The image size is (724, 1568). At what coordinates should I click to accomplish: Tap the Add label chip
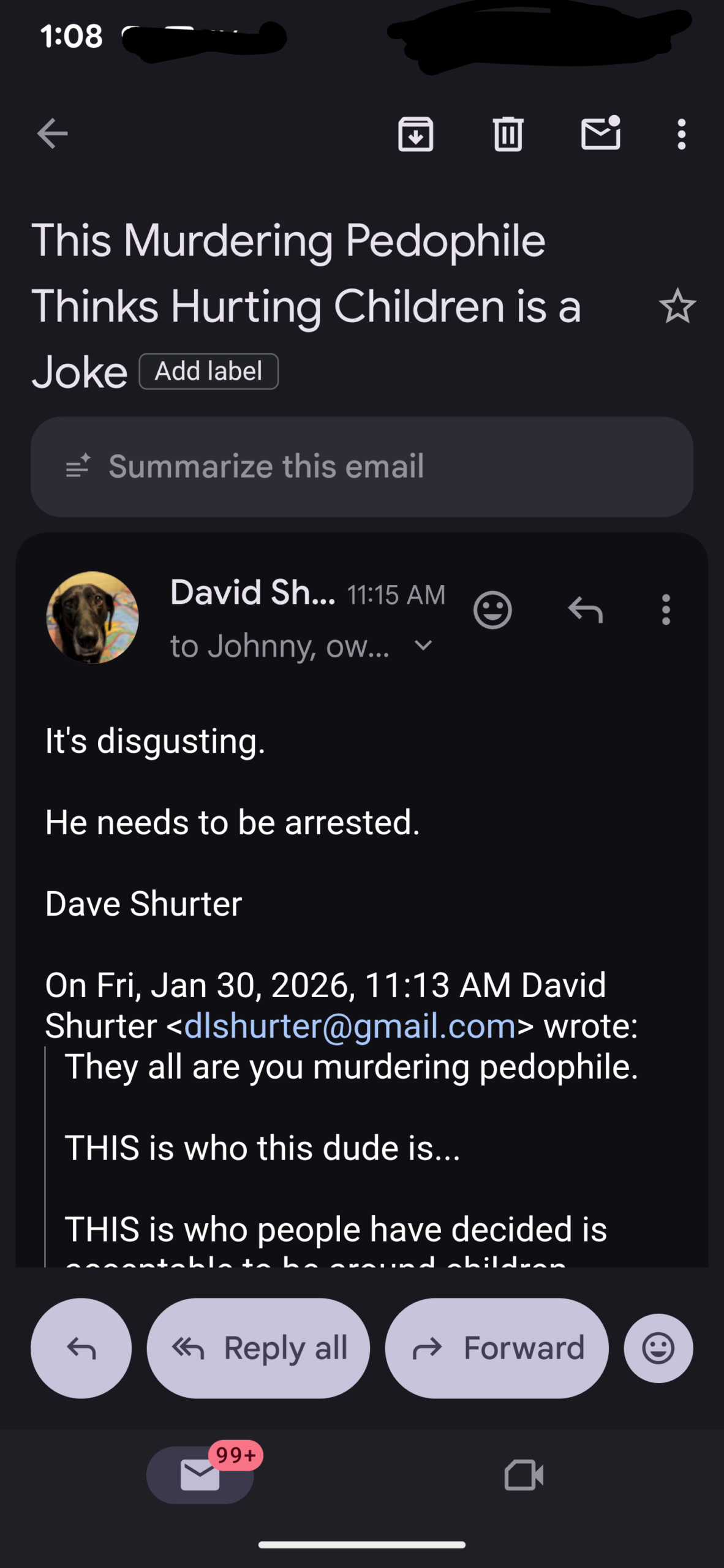click(209, 371)
